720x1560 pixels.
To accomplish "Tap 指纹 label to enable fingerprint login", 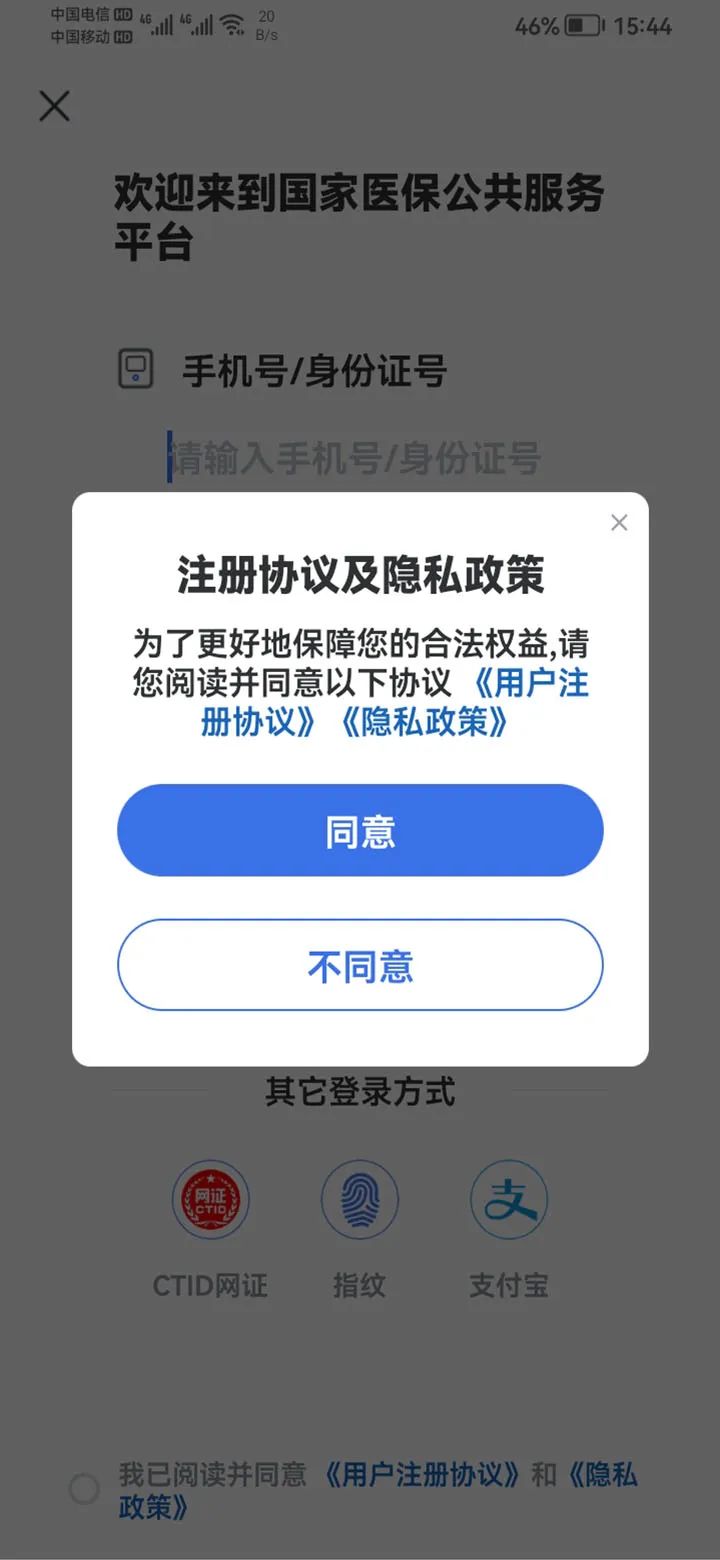I will coord(360,1286).
